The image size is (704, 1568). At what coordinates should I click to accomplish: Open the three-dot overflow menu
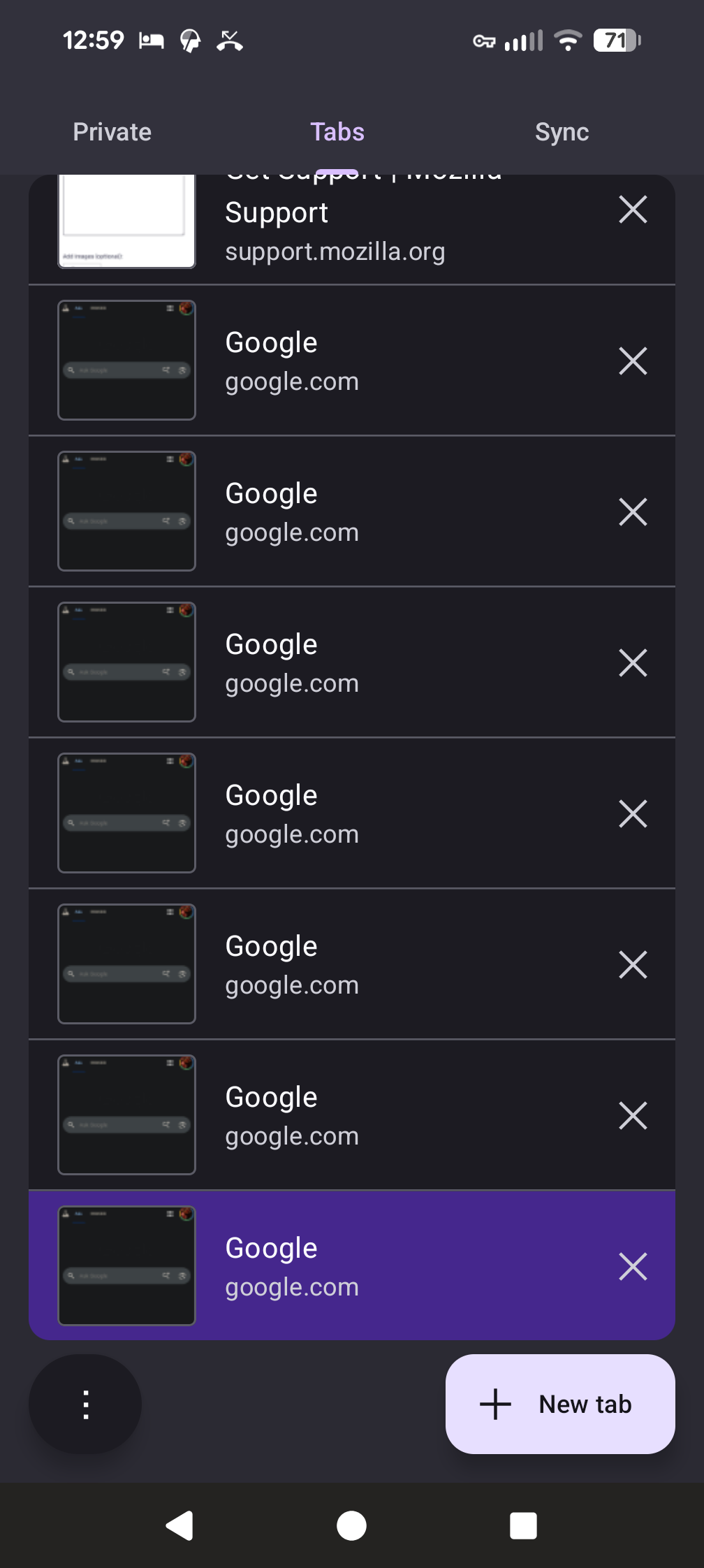tap(85, 1404)
